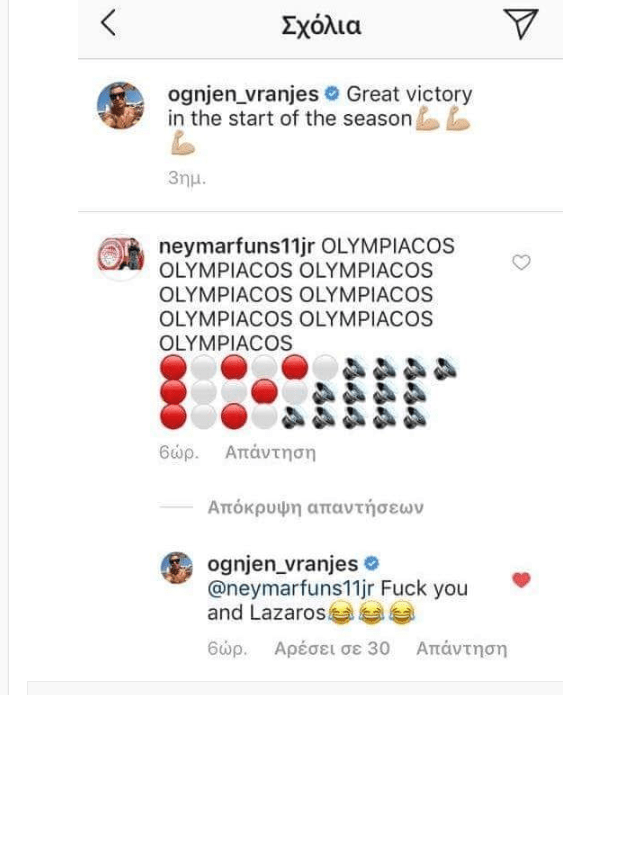Open the neymarfuns11jr username link
631x843 pixels.
(x=223, y=246)
